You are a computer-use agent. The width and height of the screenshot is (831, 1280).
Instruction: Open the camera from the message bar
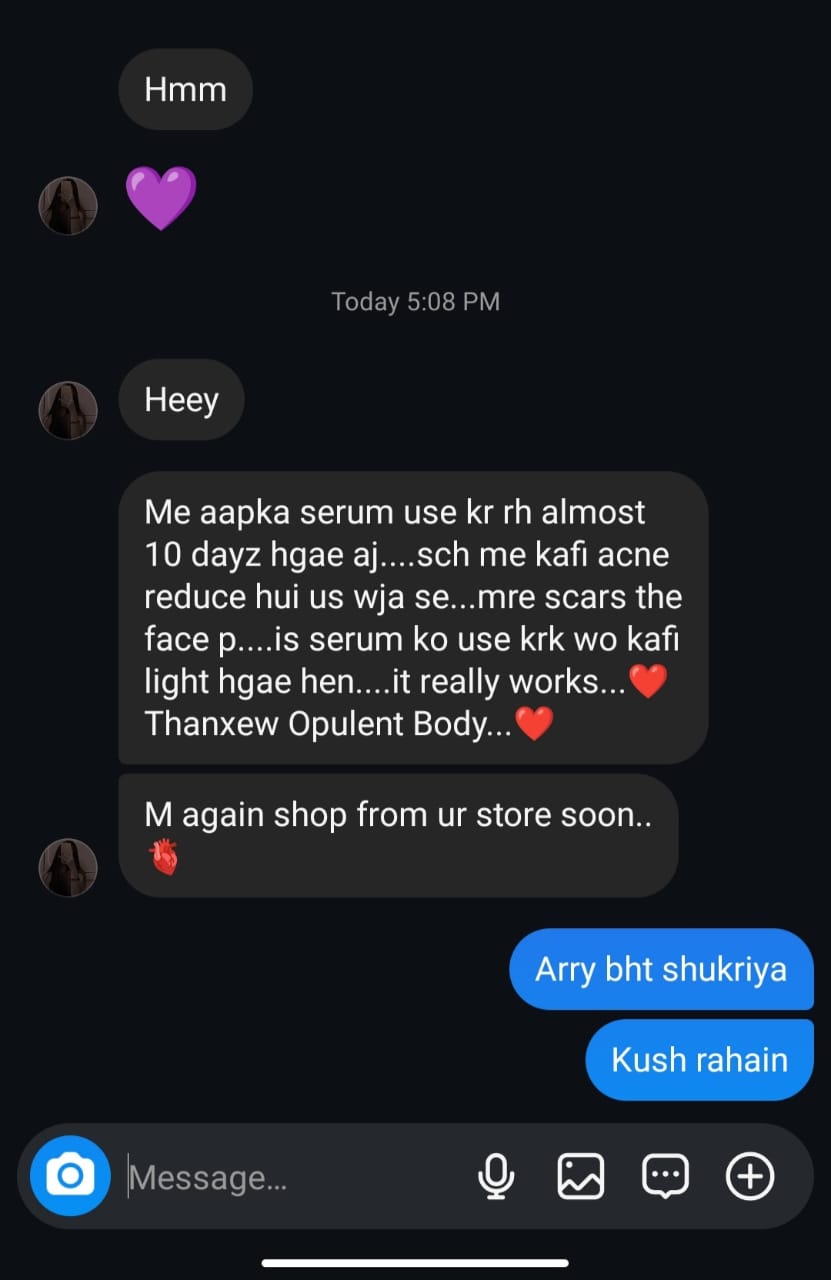pyautogui.click(x=69, y=1176)
